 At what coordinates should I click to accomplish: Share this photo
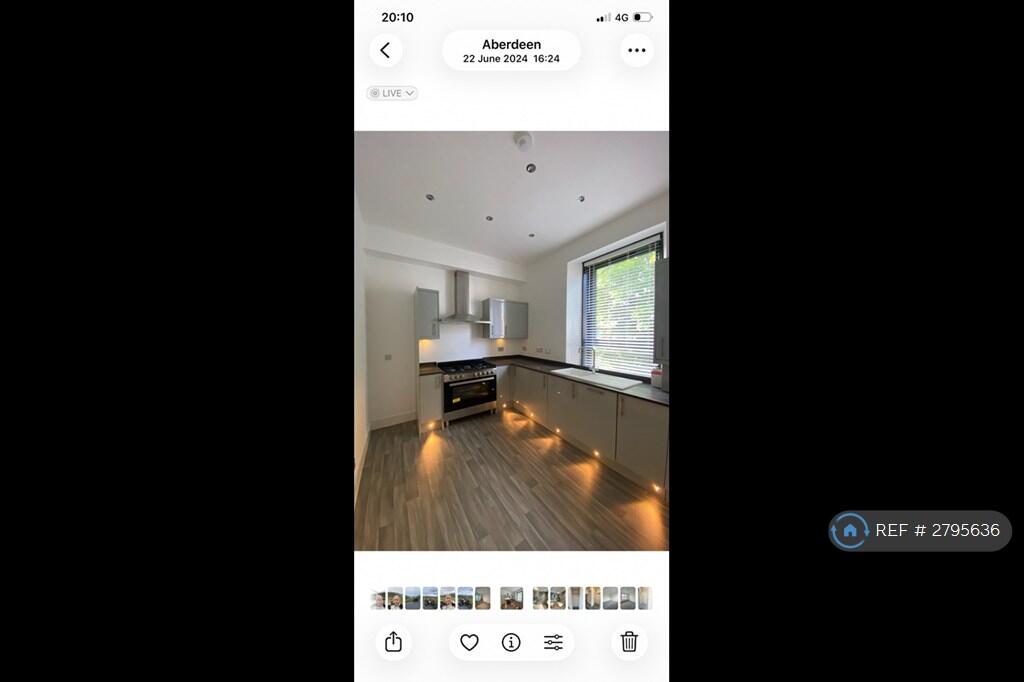393,642
